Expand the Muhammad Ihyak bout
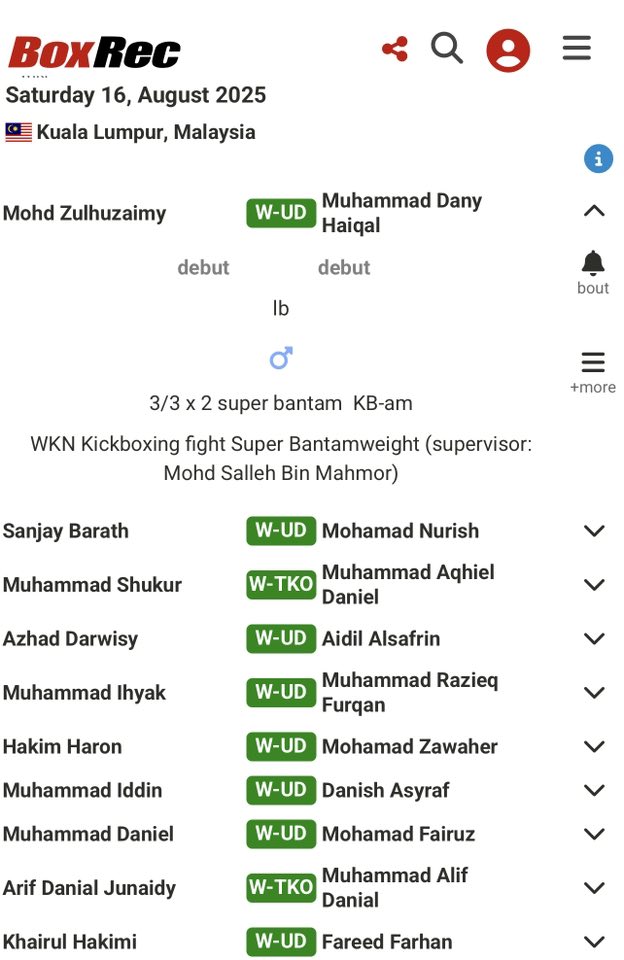 (594, 693)
